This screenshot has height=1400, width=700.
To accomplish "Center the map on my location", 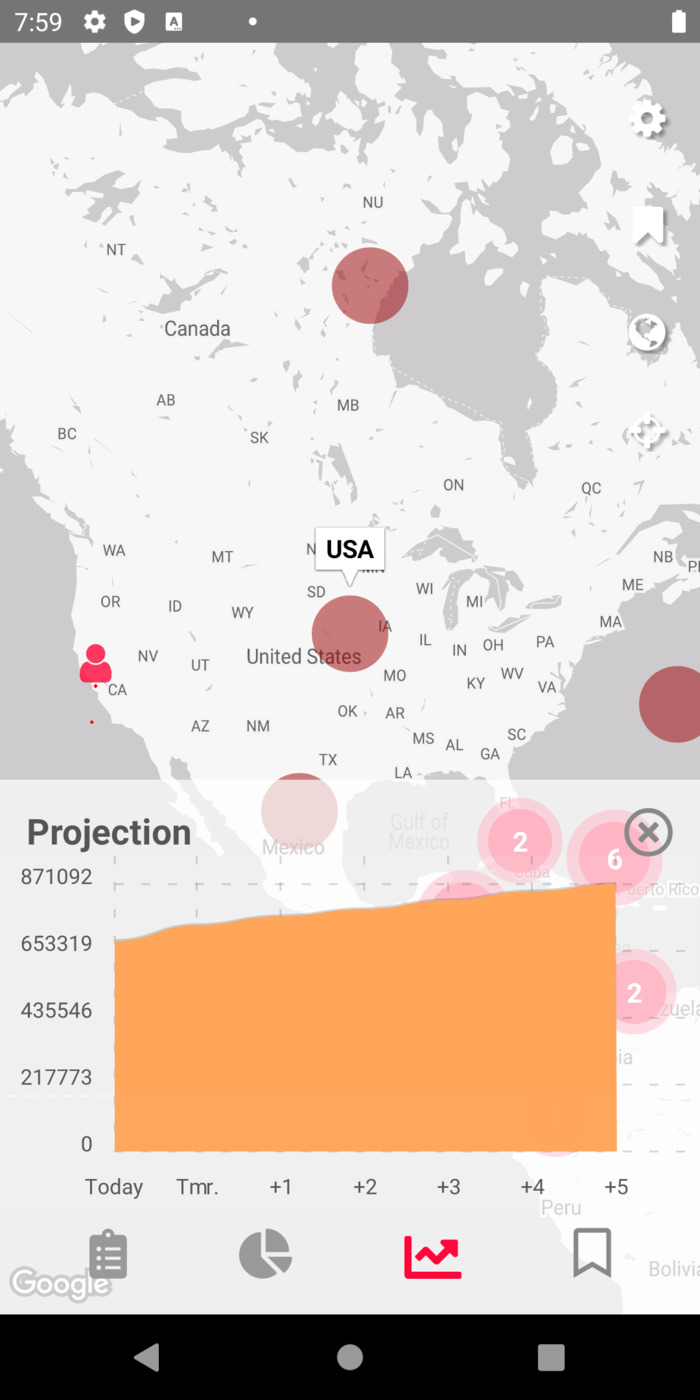I will (x=647, y=432).
